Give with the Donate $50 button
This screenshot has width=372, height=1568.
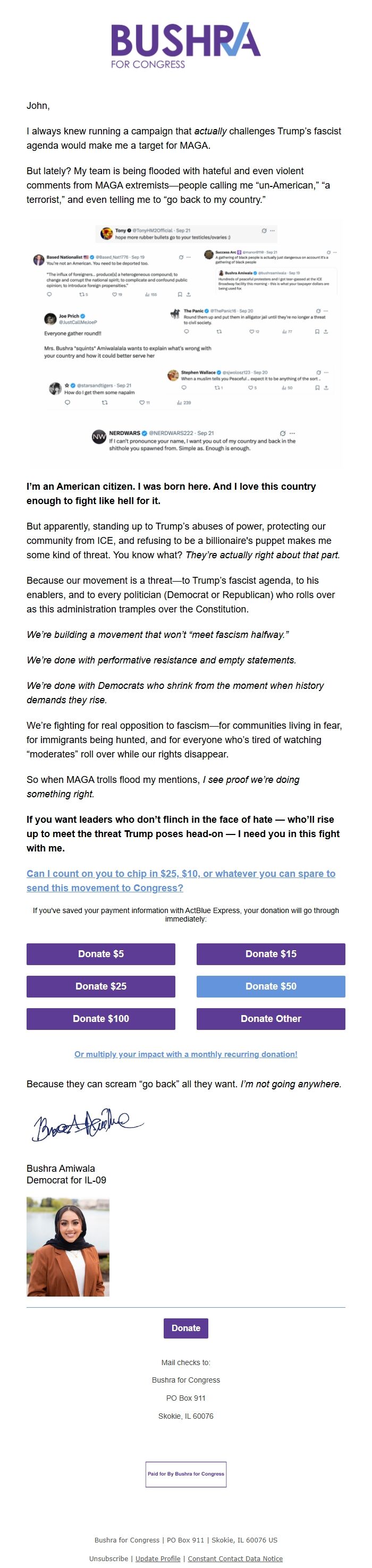(x=270, y=985)
